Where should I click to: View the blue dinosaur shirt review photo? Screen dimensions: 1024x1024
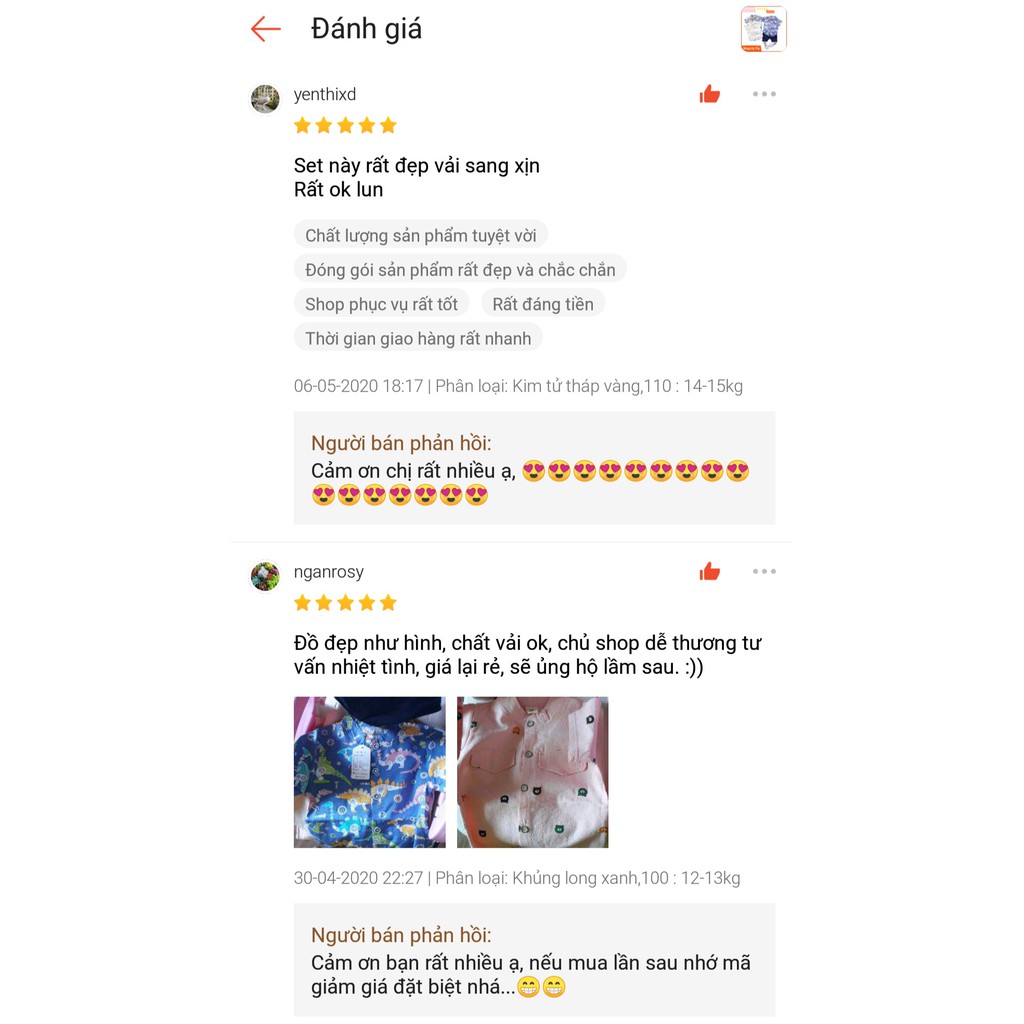pos(369,772)
